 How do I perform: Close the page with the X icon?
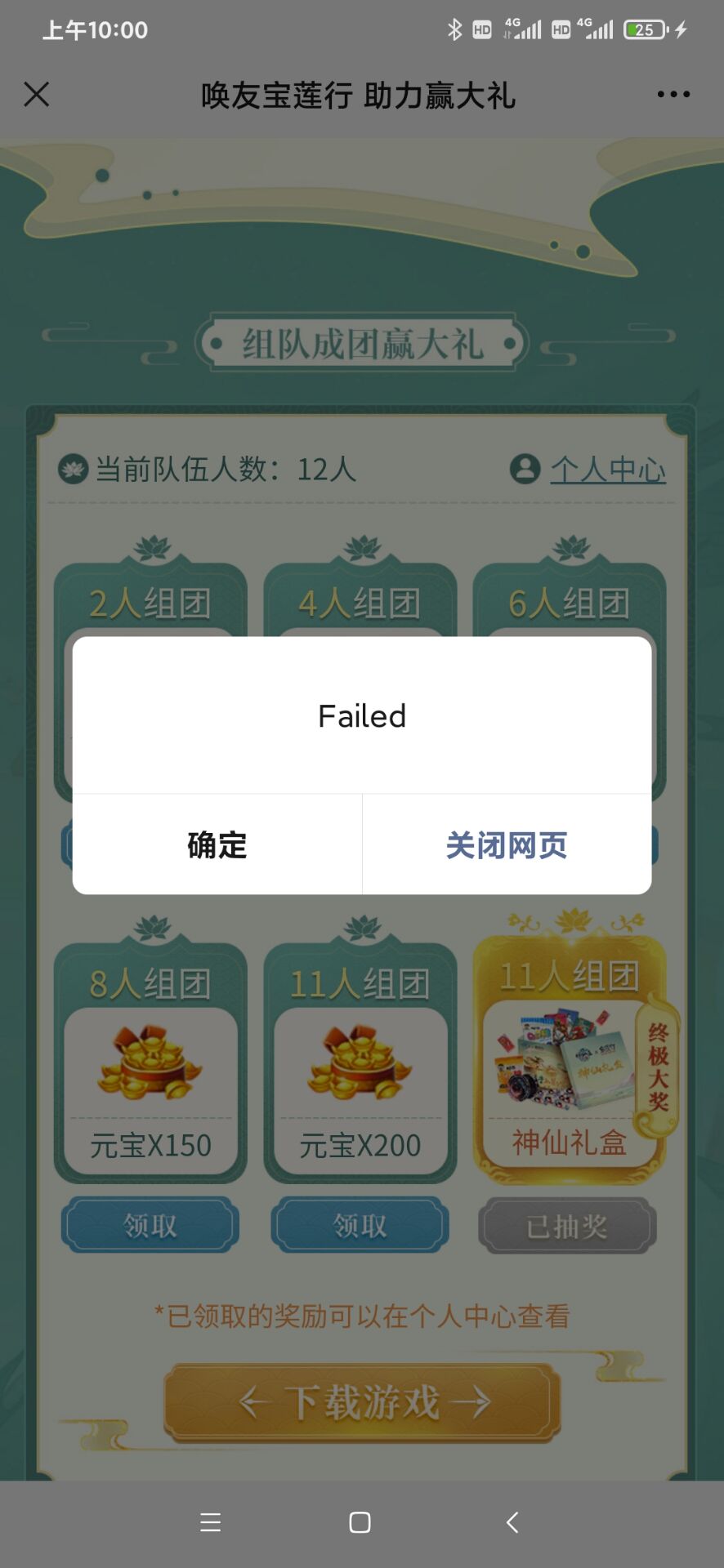coord(37,95)
